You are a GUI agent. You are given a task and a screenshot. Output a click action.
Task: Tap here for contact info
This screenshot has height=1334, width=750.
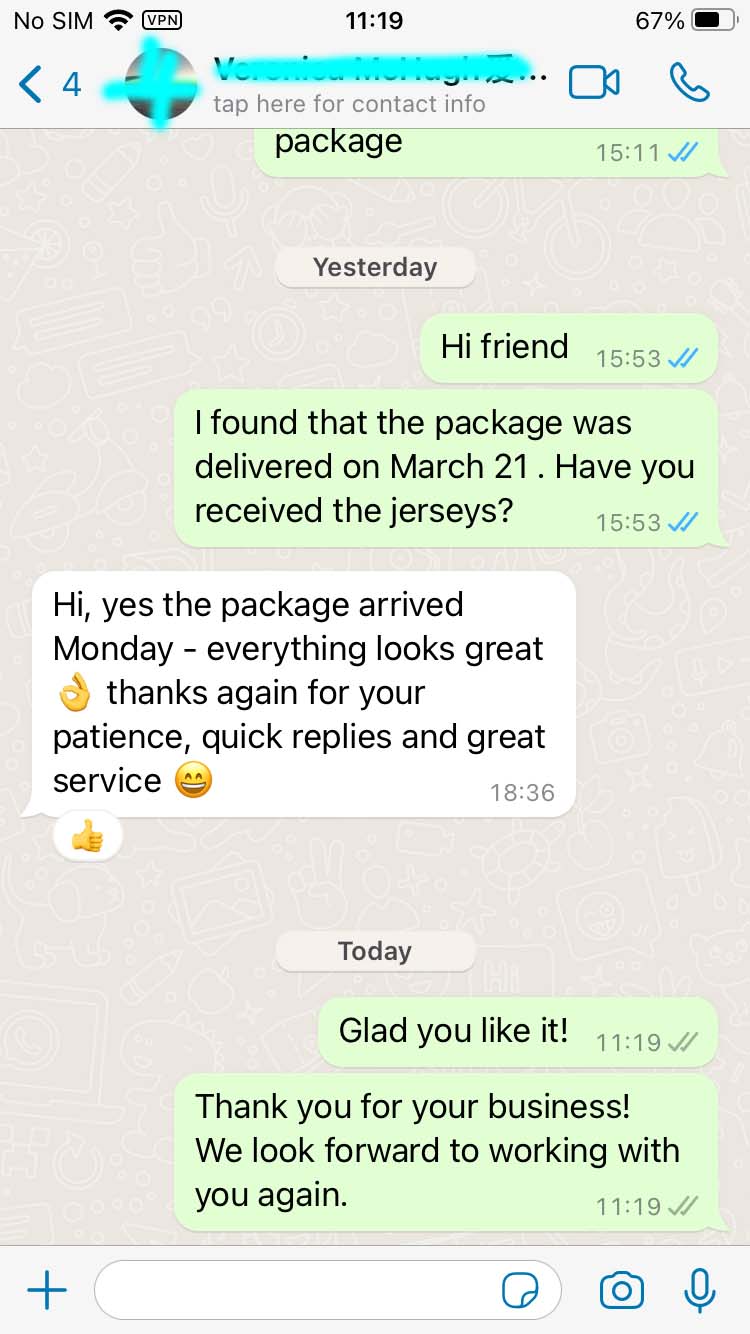point(349,103)
